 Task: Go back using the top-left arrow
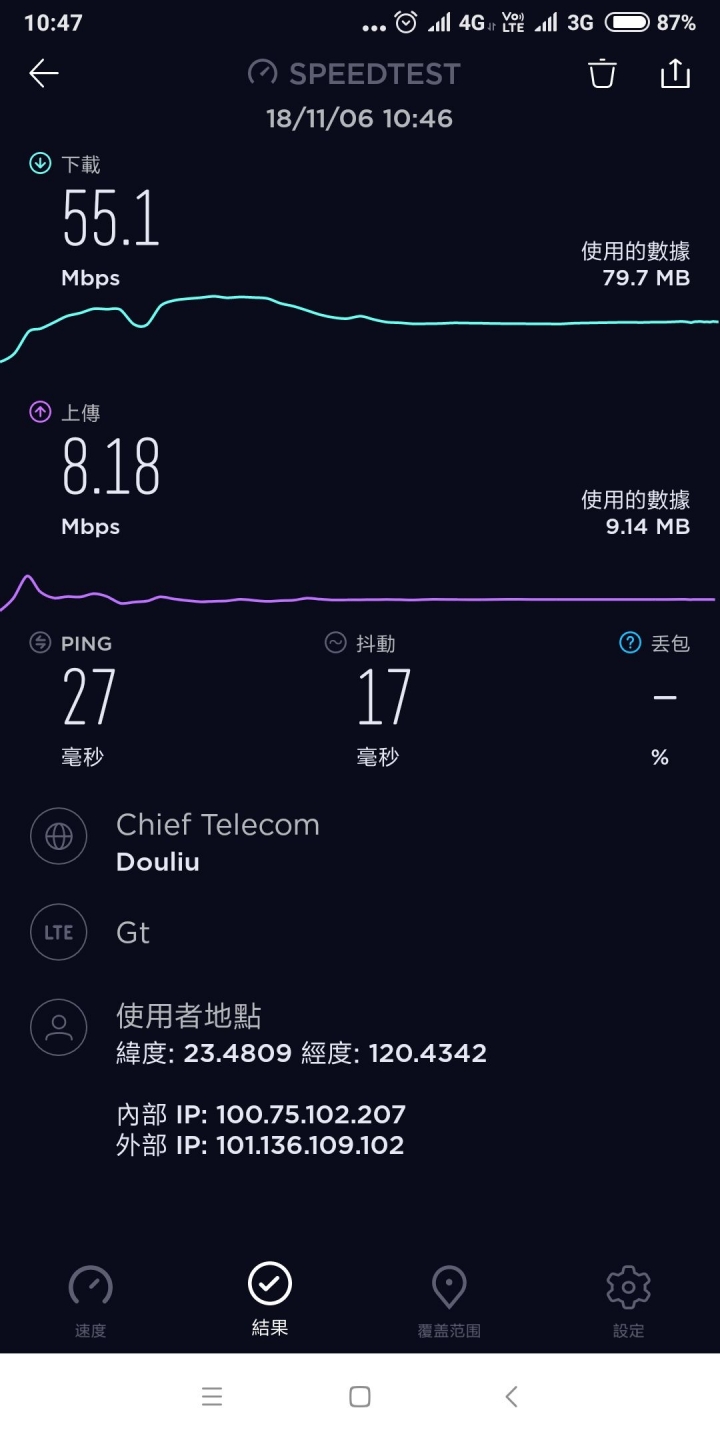[44, 73]
